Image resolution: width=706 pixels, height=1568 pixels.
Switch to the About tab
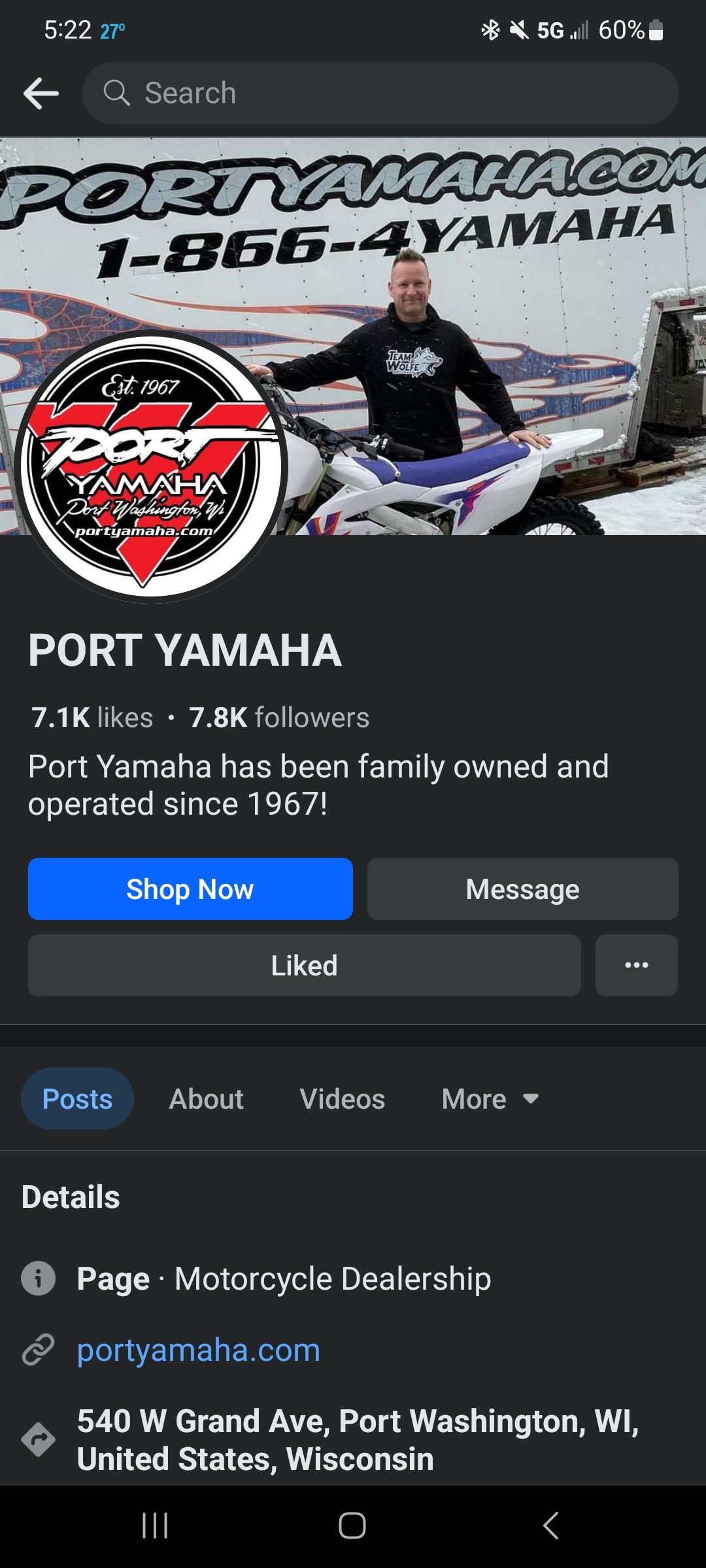(206, 1099)
